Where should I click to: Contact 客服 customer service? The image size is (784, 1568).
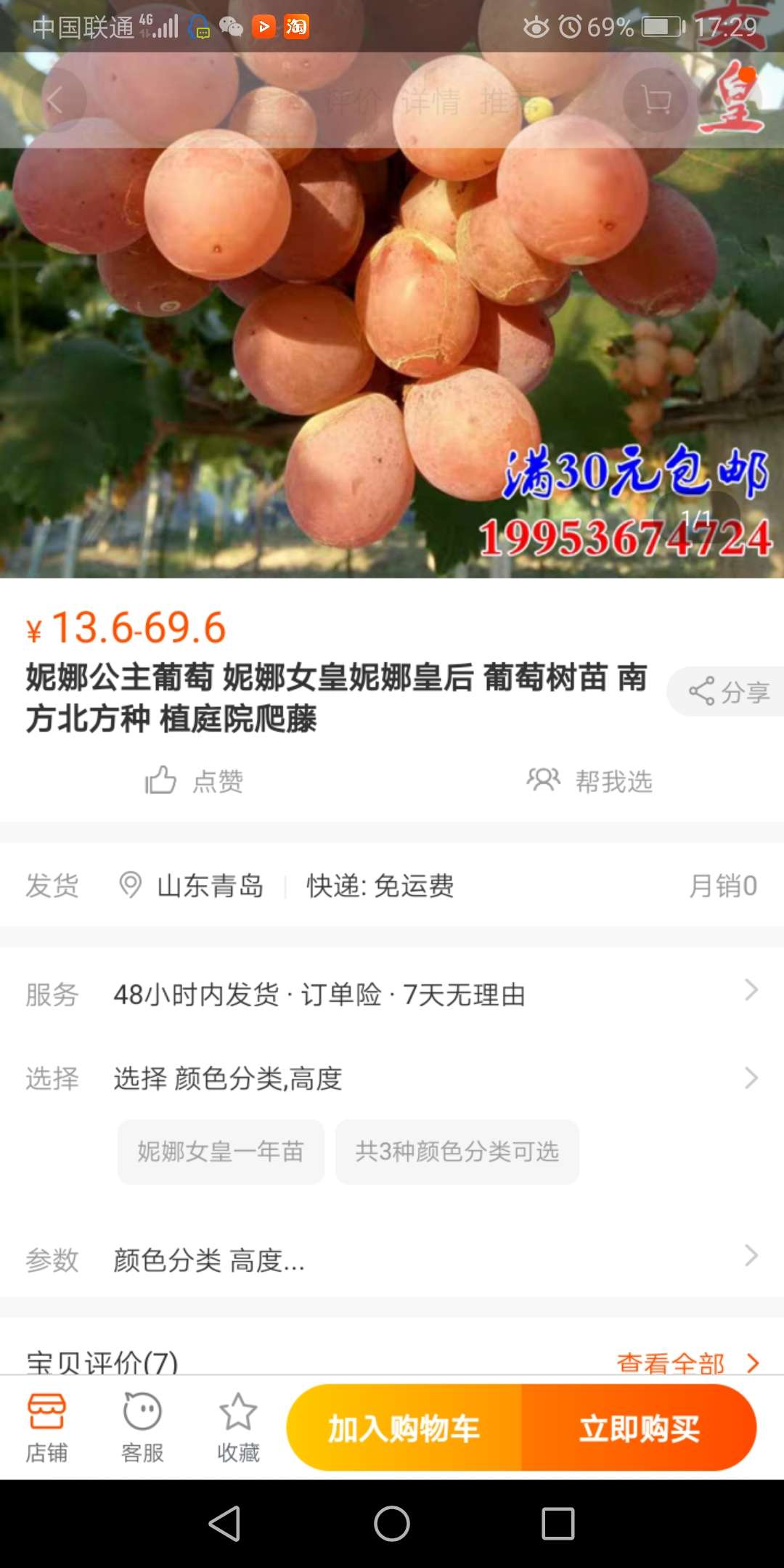tap(142, 1427)
